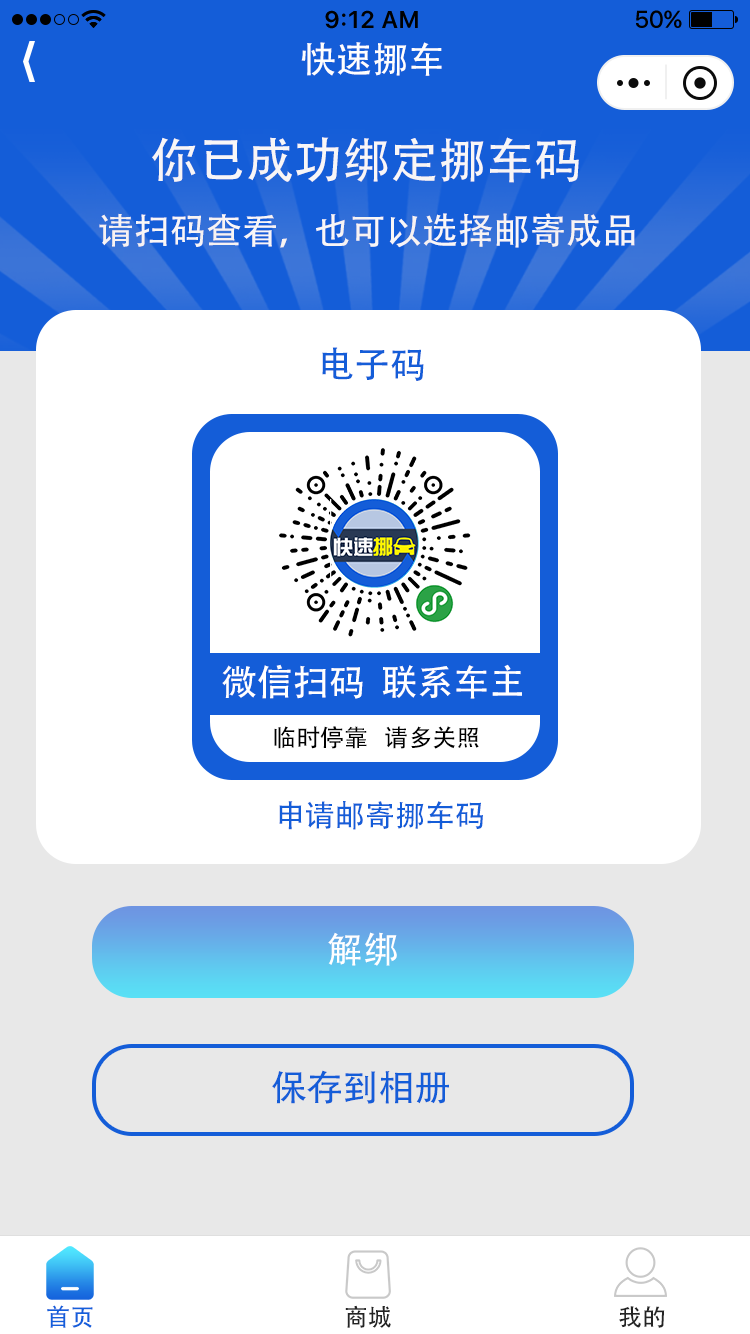
Task: Open the mini program more options menu
Action: [x=634, y=83]
